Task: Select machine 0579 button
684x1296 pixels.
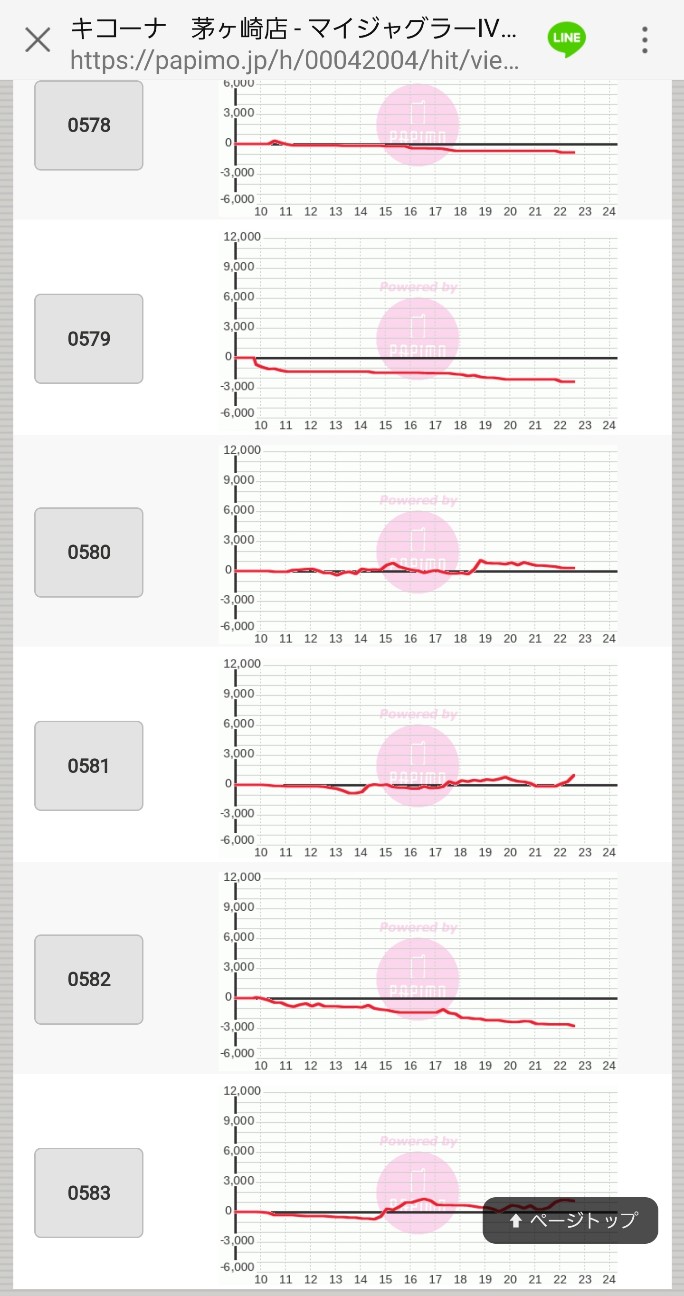Action: (89, 339)
